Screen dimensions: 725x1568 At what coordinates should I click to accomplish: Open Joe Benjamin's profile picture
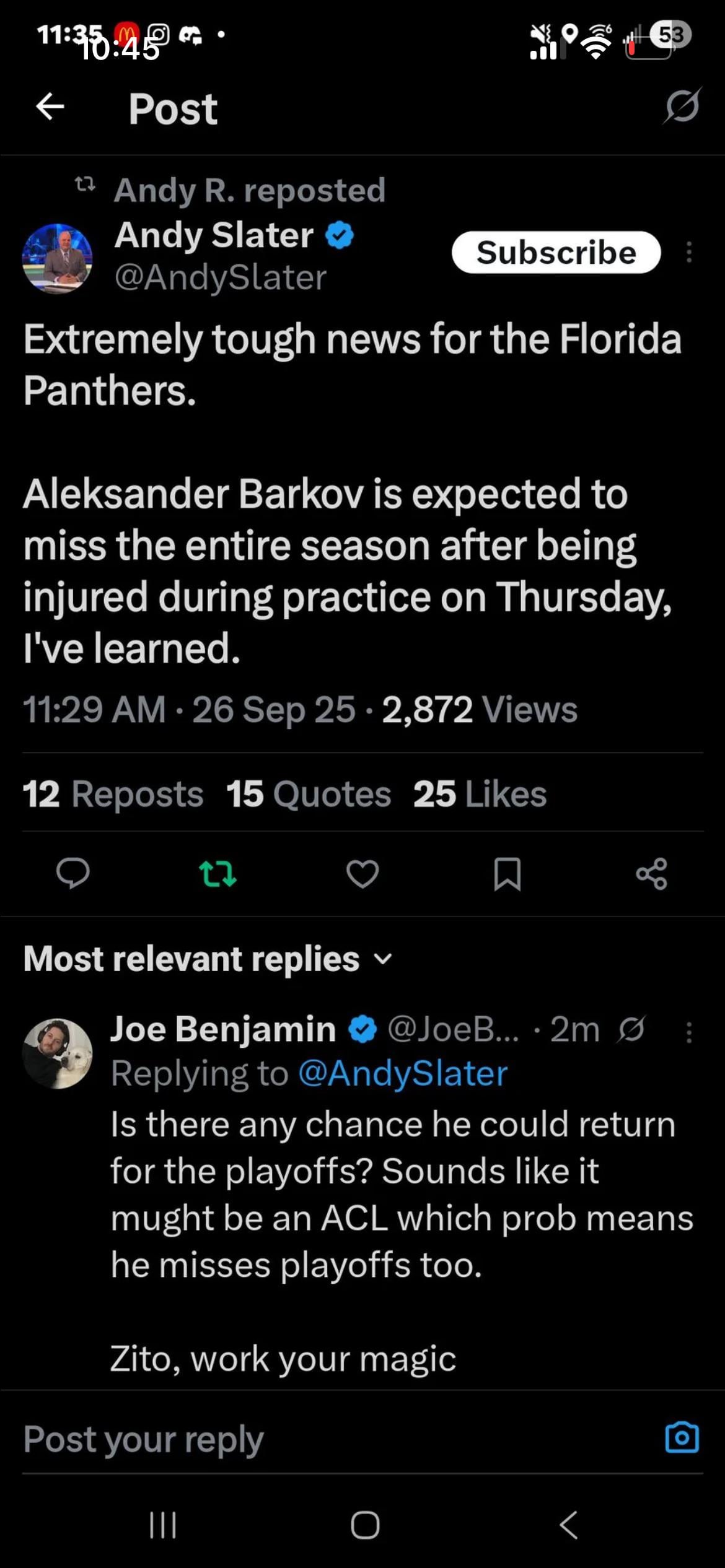(57, 1053)
